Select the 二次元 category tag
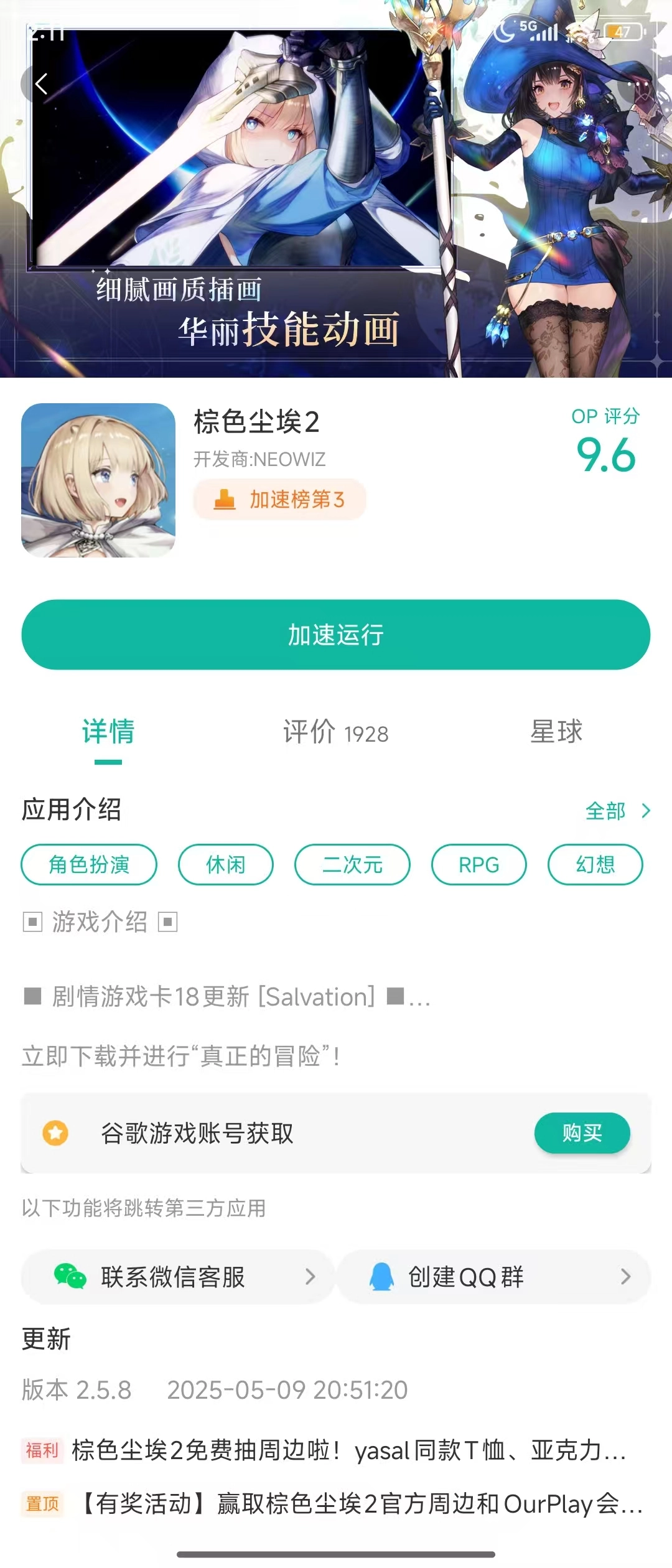The image size is (672, 1568). 352,864
